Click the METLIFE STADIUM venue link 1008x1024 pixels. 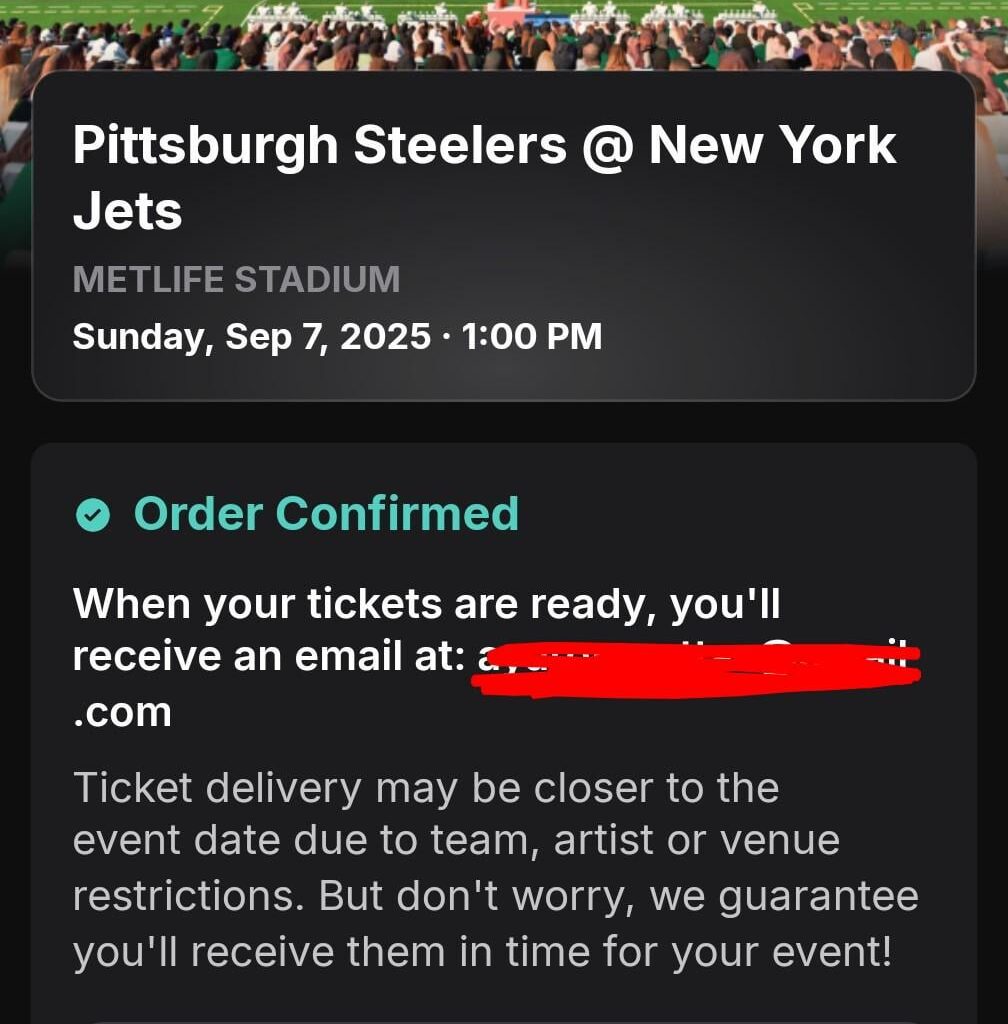click(237, 280)
